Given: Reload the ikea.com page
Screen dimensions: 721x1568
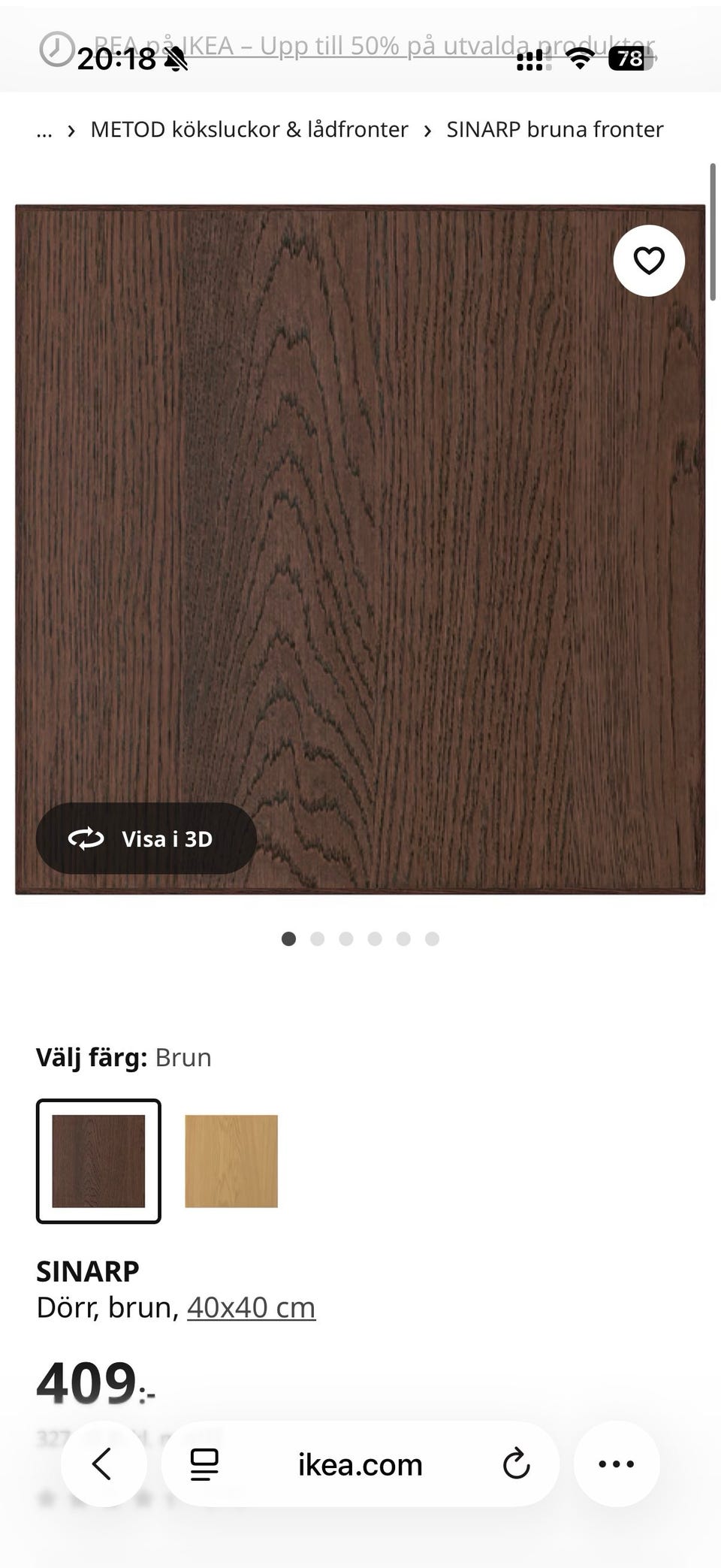Looking at the screenshot, I should (516, 1464).
